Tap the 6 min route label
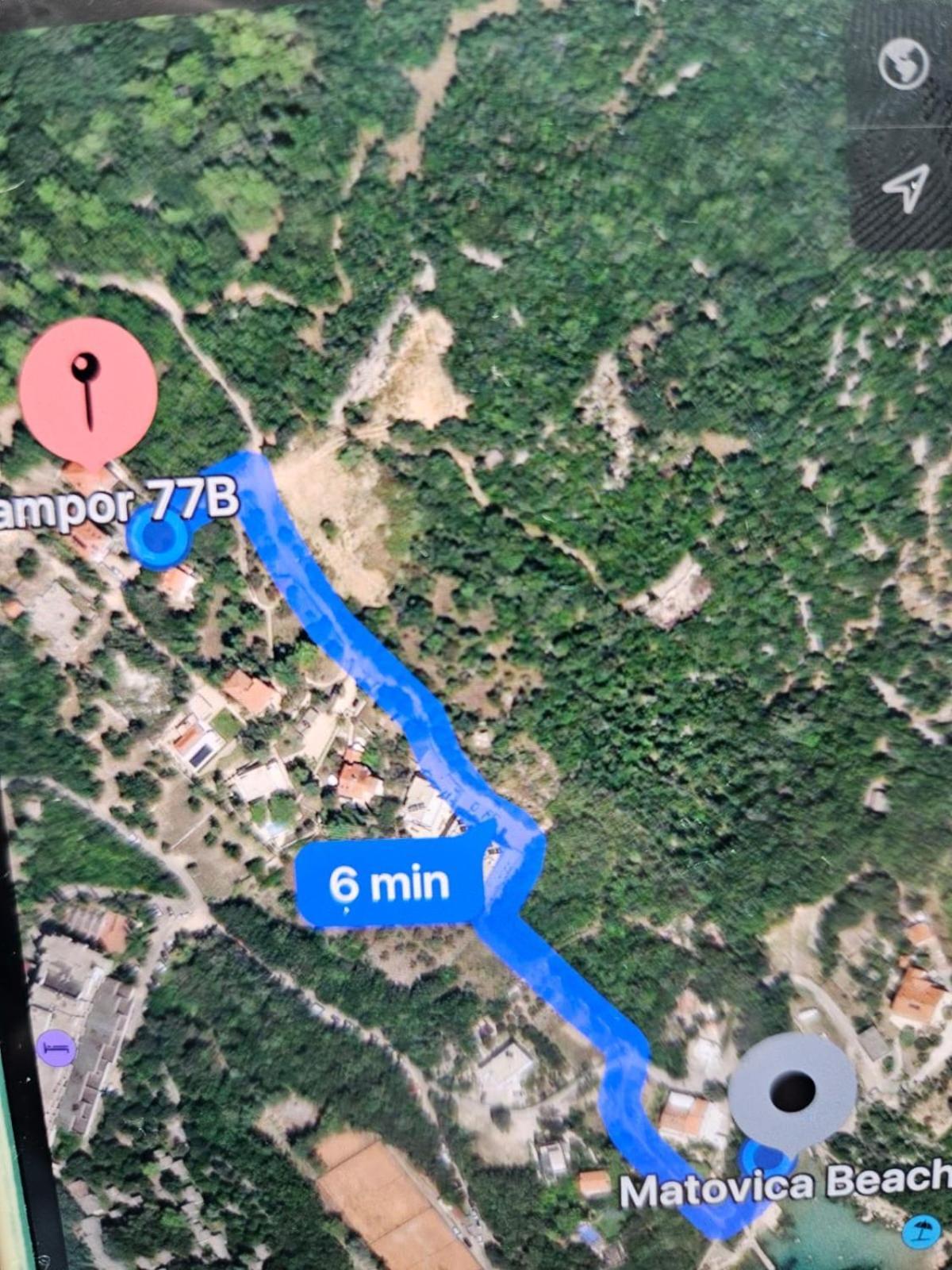 pyautogui.click(x=390, y=883)
